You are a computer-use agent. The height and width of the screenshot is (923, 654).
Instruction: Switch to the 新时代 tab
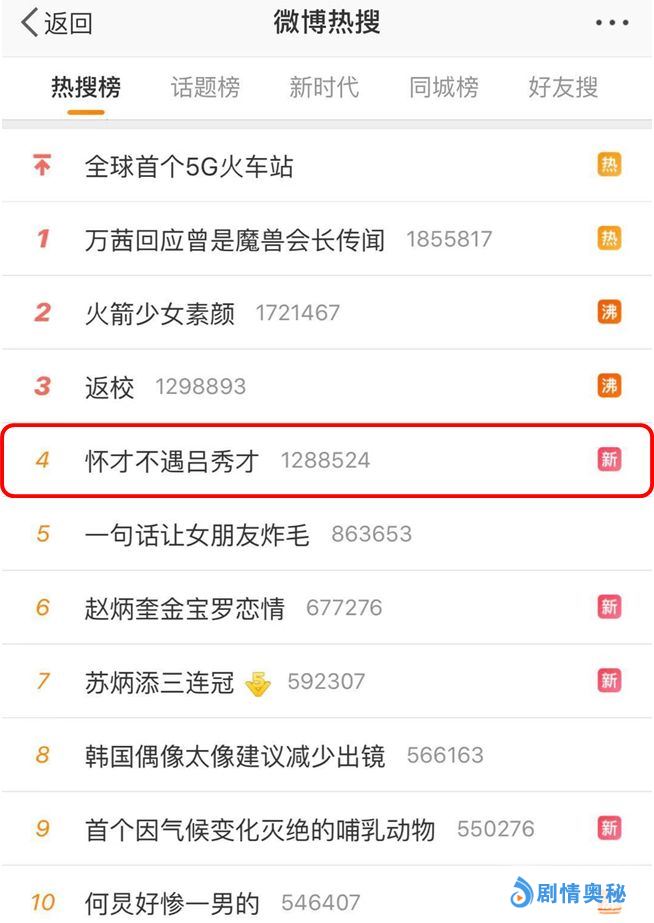click(324, 87)
